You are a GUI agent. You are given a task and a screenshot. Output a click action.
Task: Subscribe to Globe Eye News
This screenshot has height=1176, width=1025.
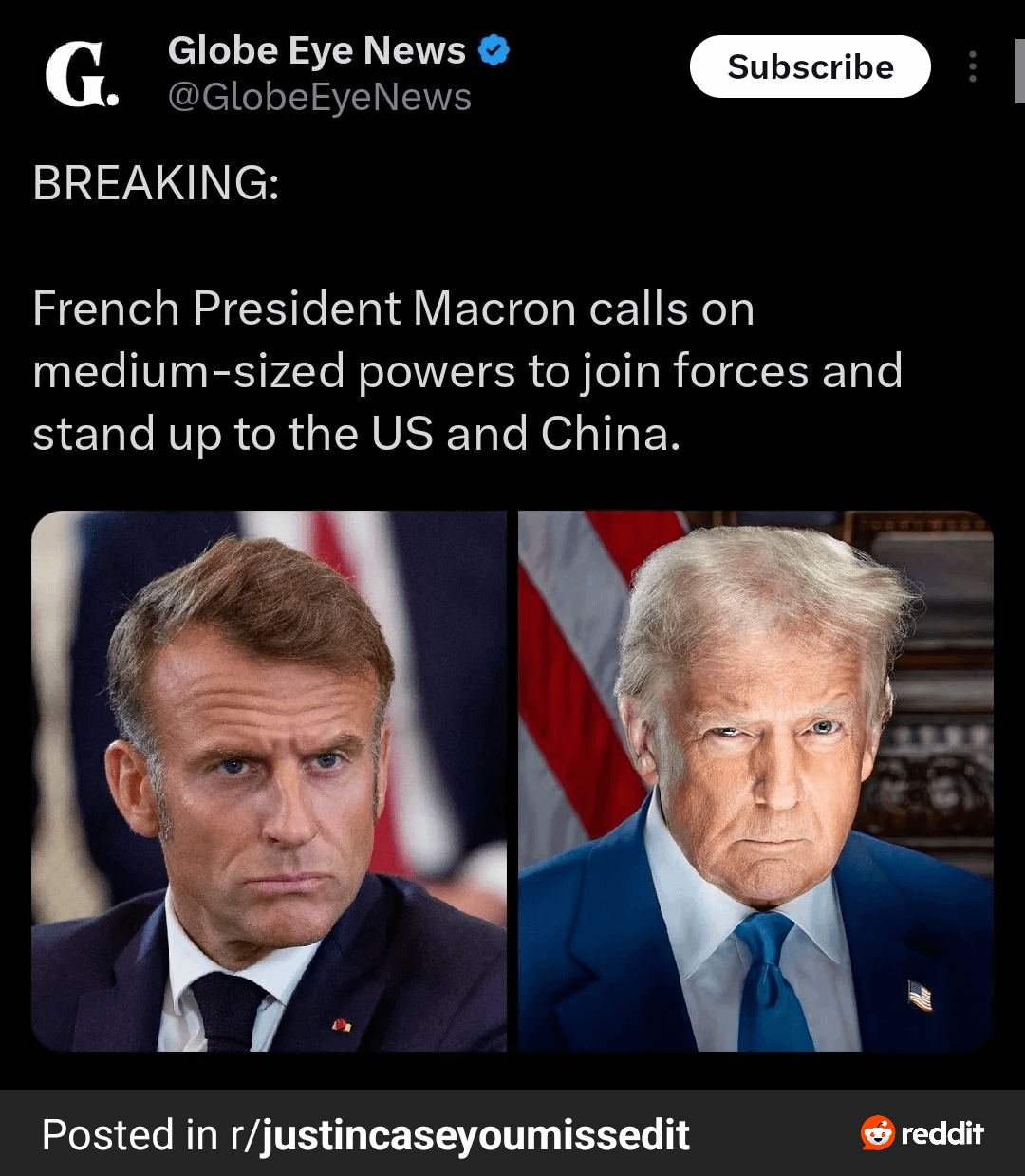click(810, 66)
